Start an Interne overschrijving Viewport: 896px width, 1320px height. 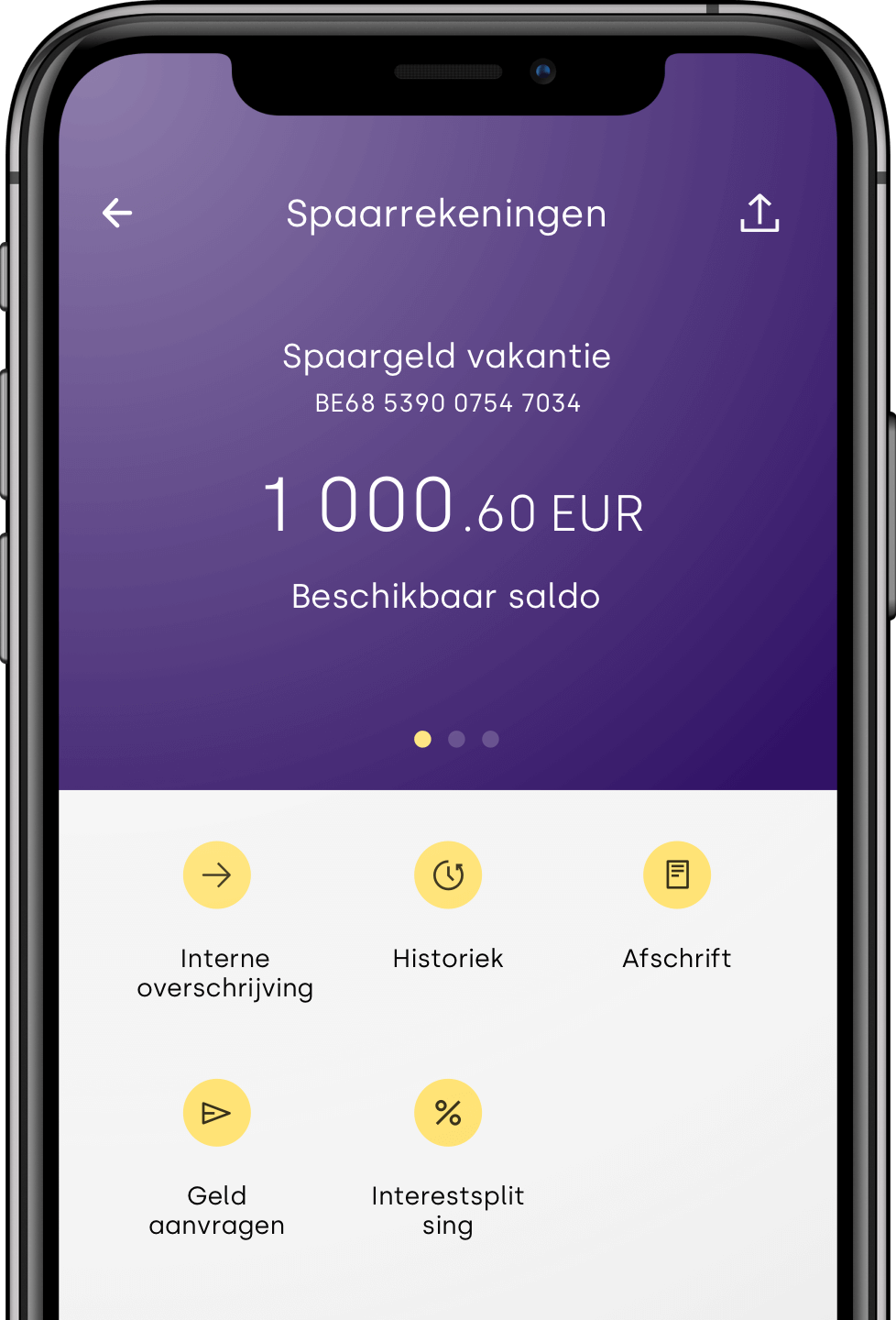pyautogui.click(x=217, y=875)
